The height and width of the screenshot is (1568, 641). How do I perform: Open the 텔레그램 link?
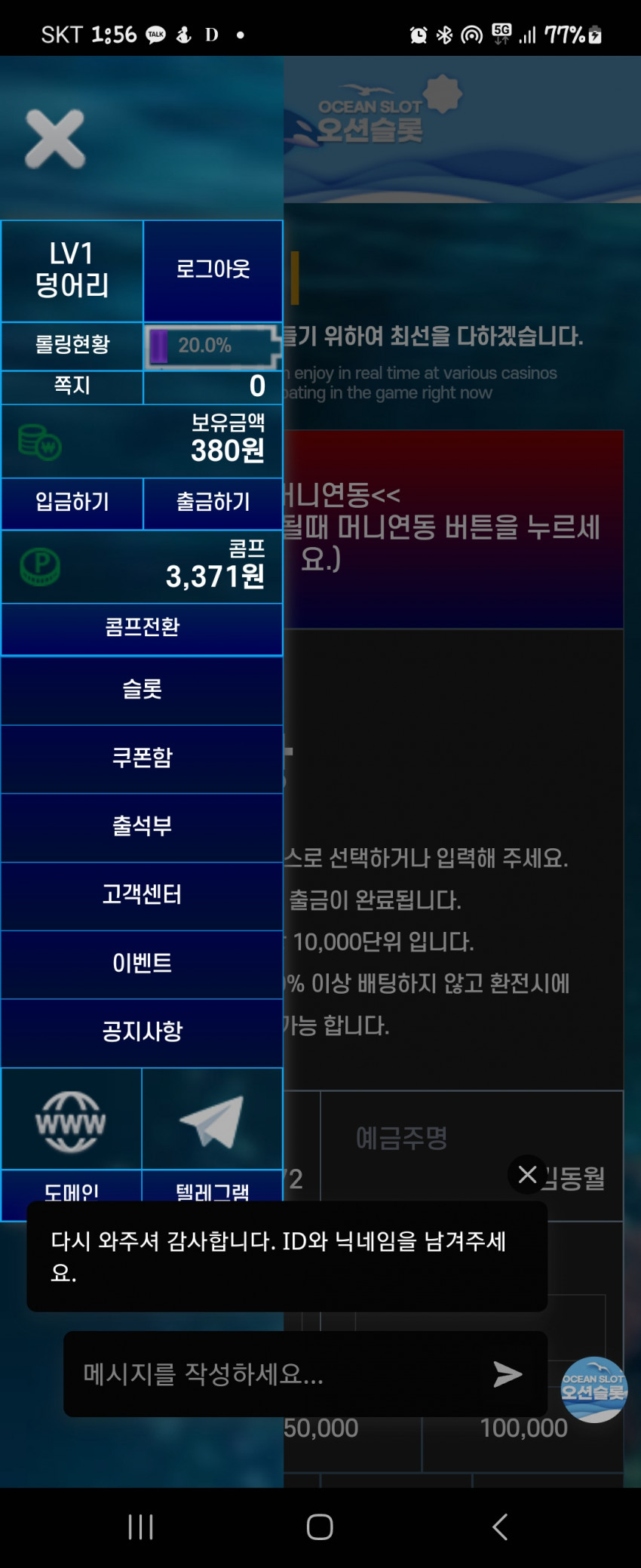(x=212, y=1121)
